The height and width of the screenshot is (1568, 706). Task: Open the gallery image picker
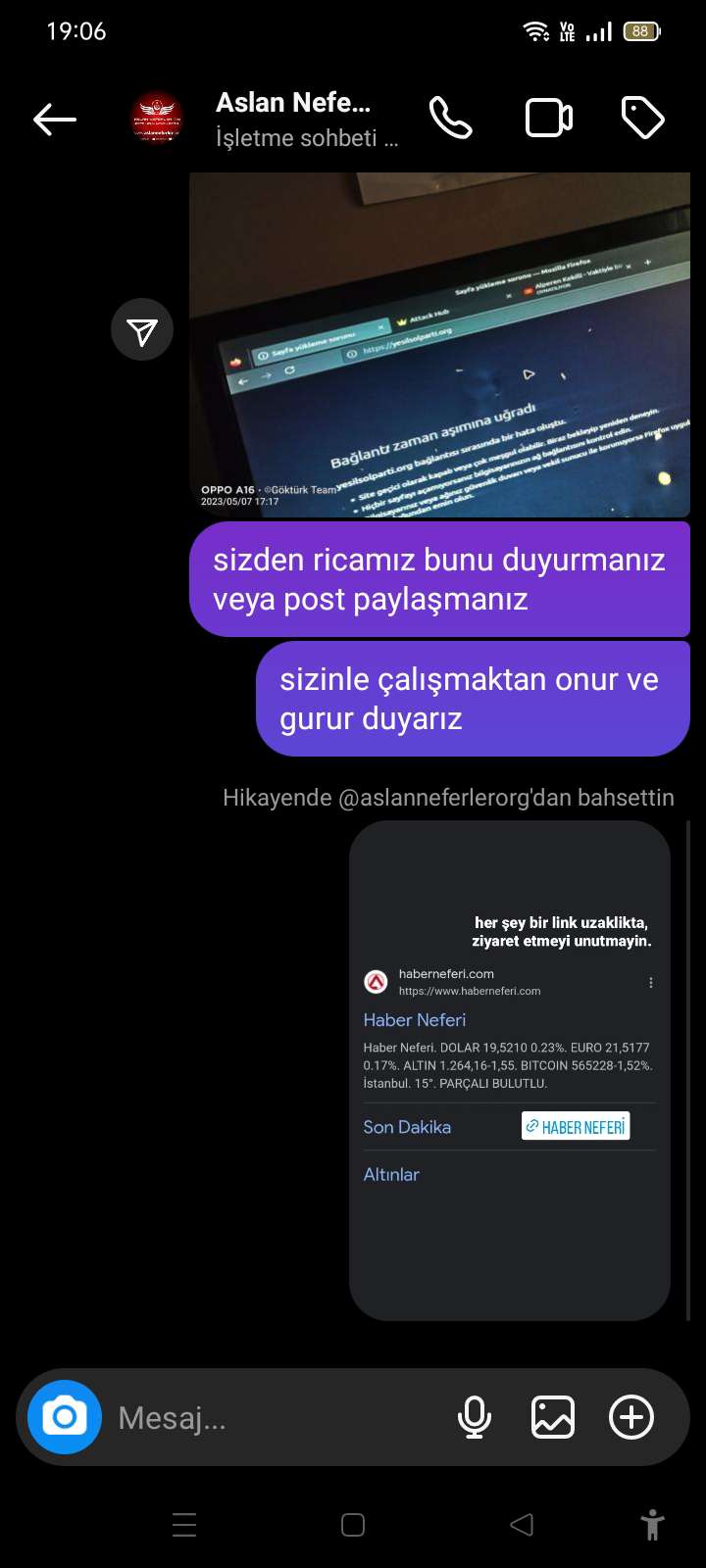553,1417
